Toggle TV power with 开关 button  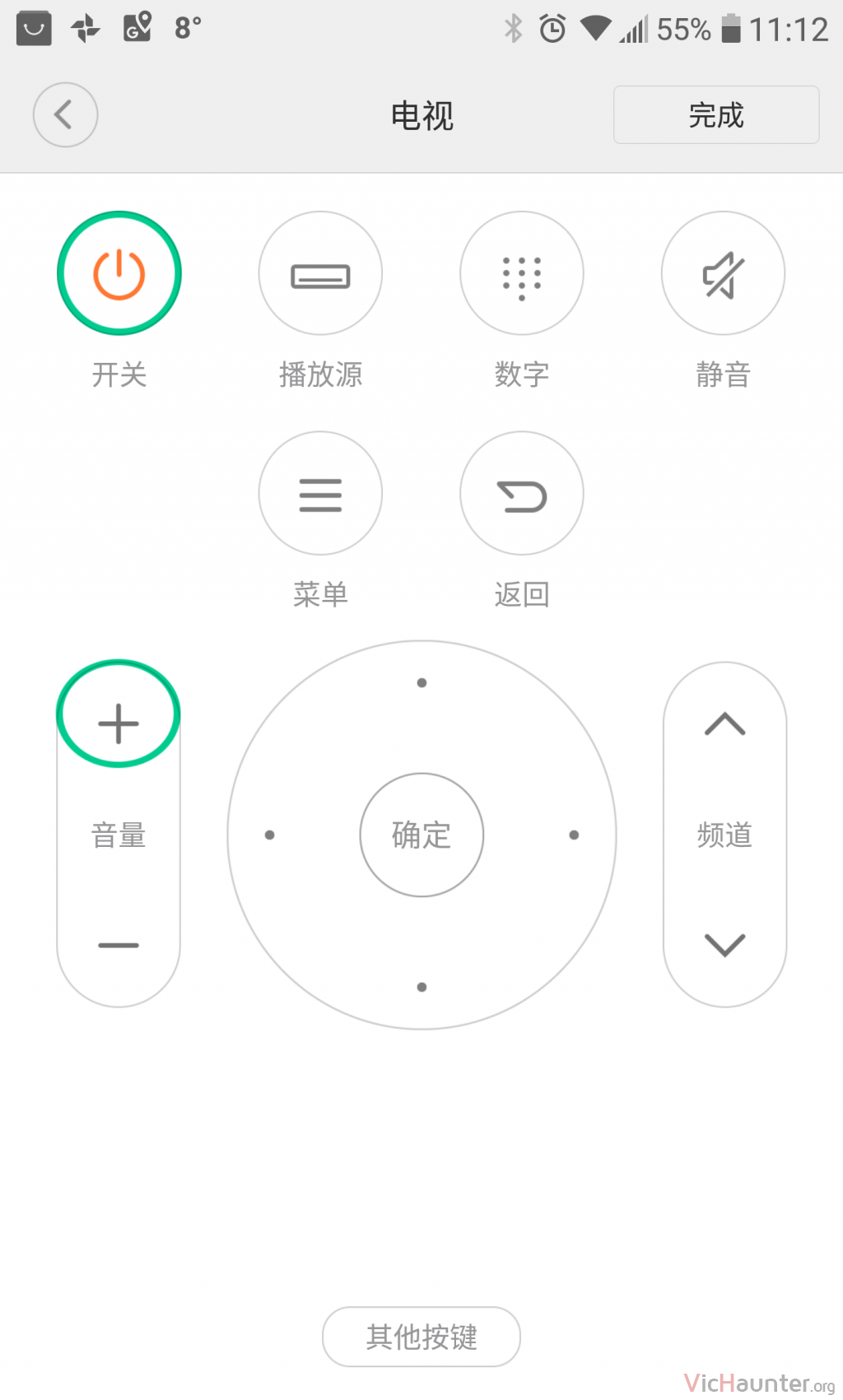click(119, 273)
